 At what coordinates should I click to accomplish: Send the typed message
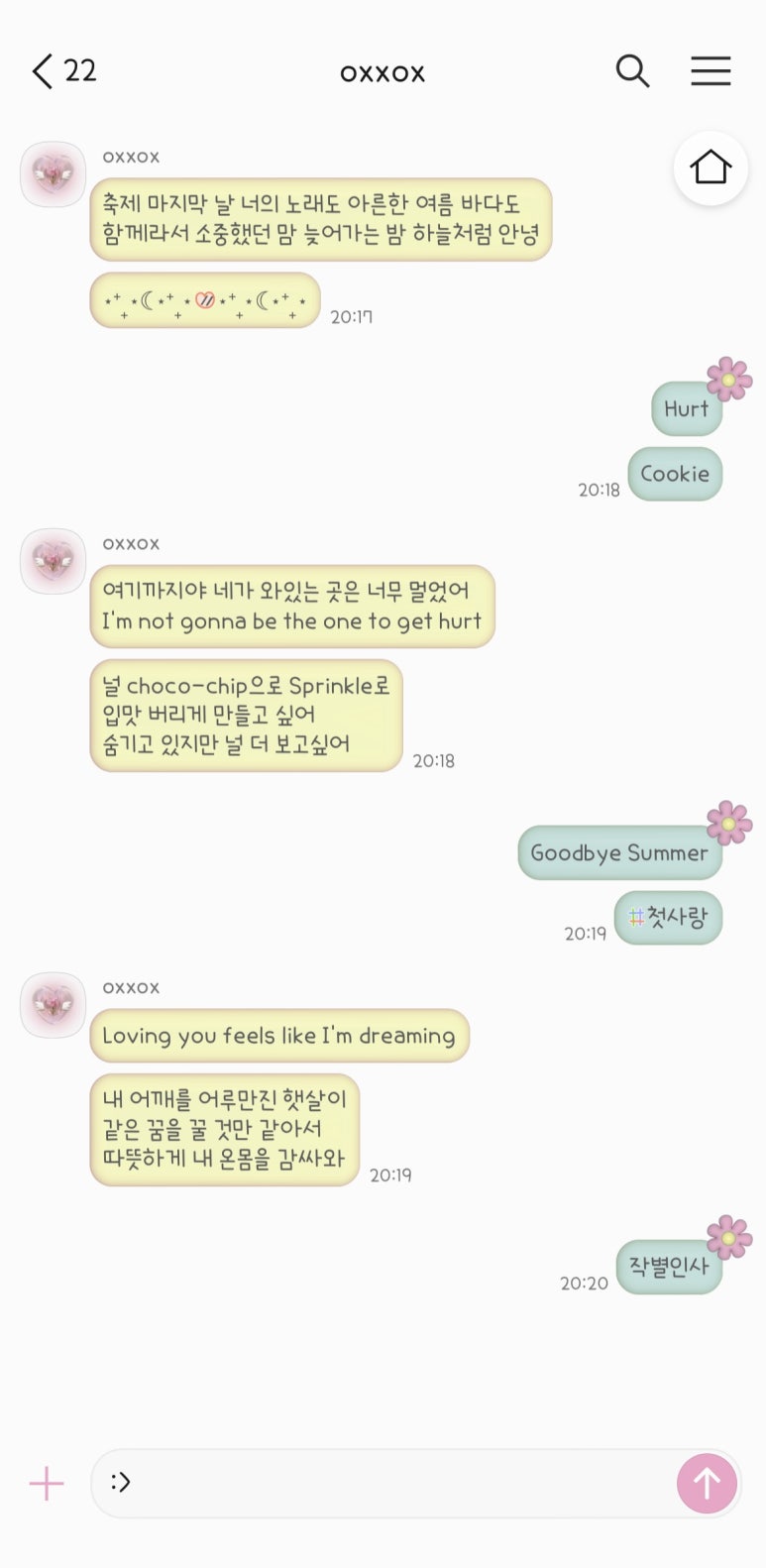(x=707, y=1483)
